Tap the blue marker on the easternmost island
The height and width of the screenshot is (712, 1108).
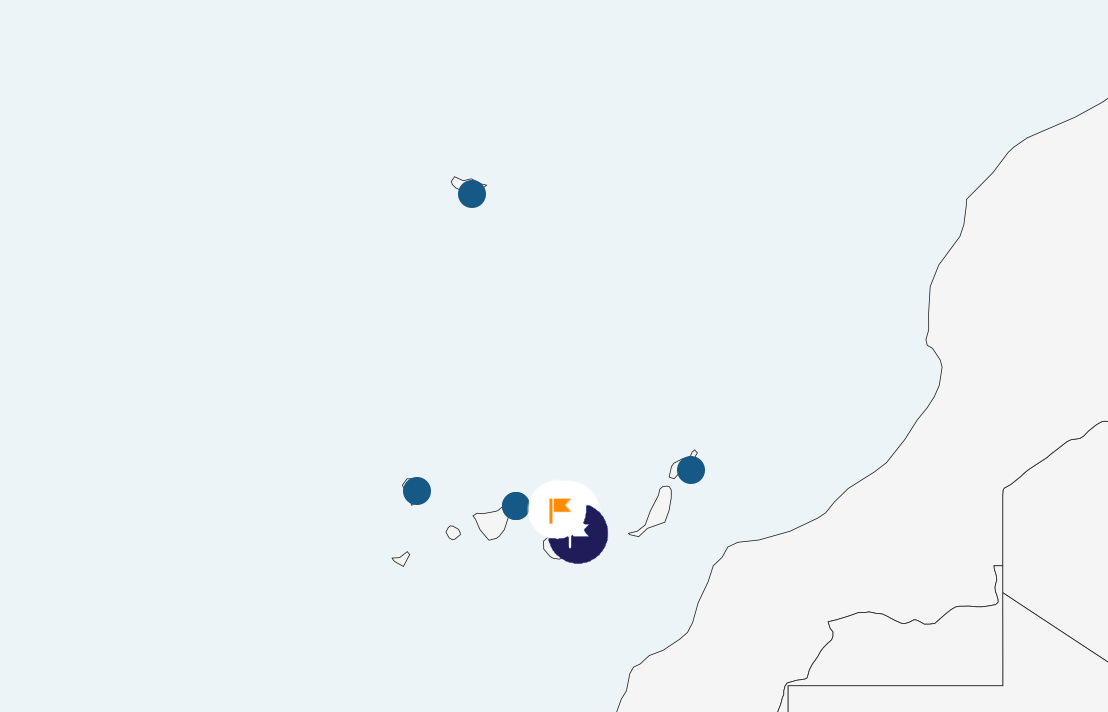point(691,470)
